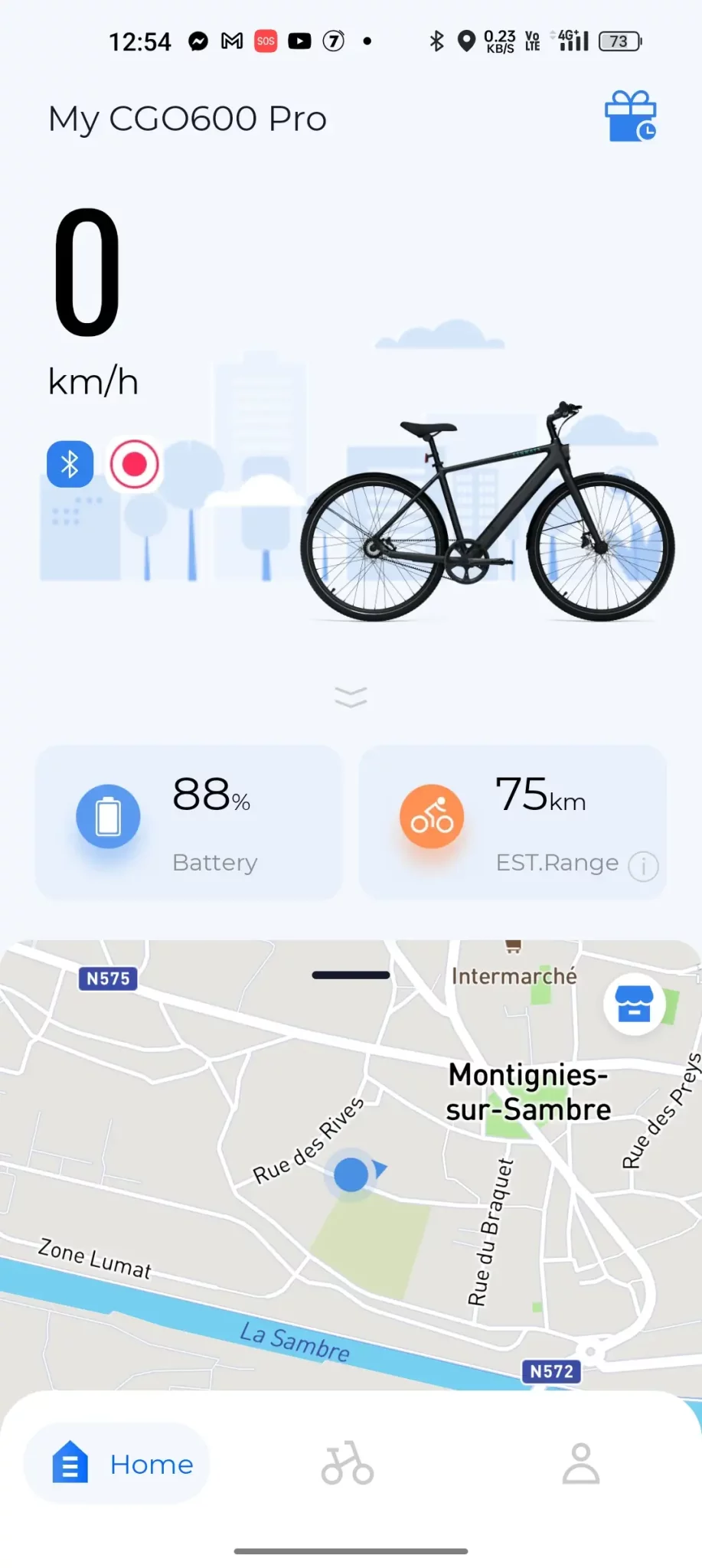Viewport: 702px width, 1568px height.
Task: Tap the map drag handle bar
Action: (x=351, y=975)
